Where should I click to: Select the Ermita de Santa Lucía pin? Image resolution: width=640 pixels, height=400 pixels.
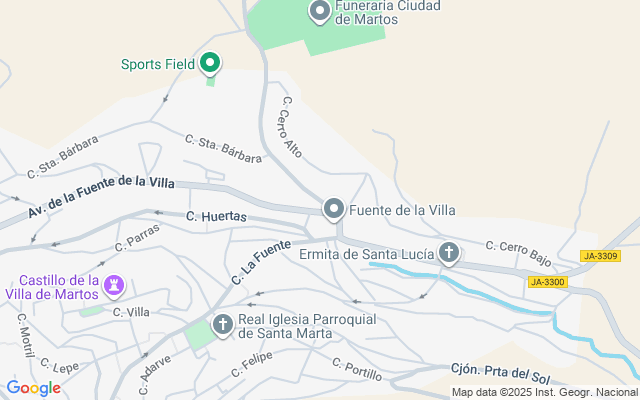pos(449,254)
